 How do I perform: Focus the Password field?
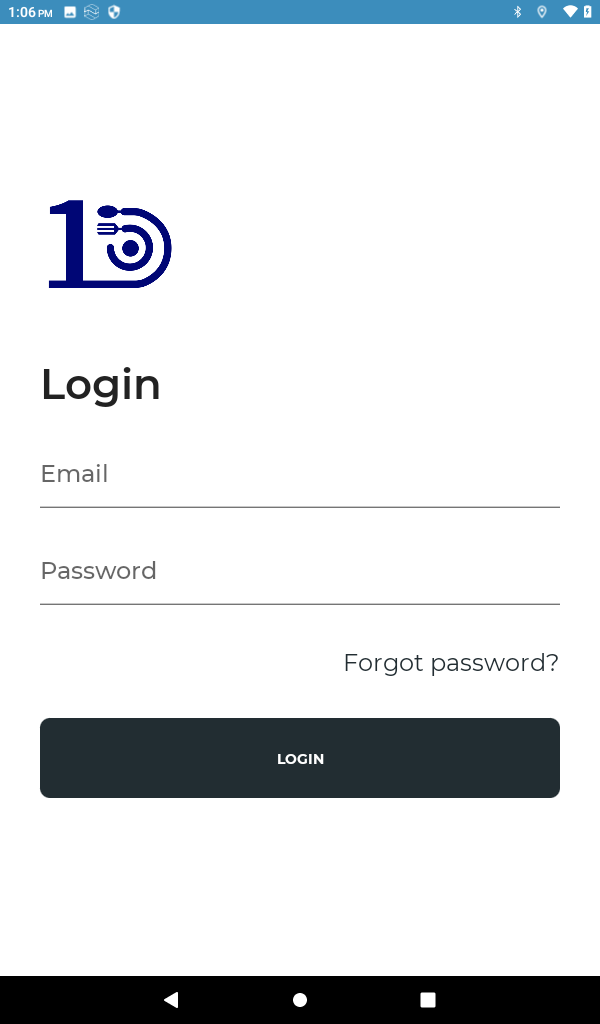(x=300, y=573)
